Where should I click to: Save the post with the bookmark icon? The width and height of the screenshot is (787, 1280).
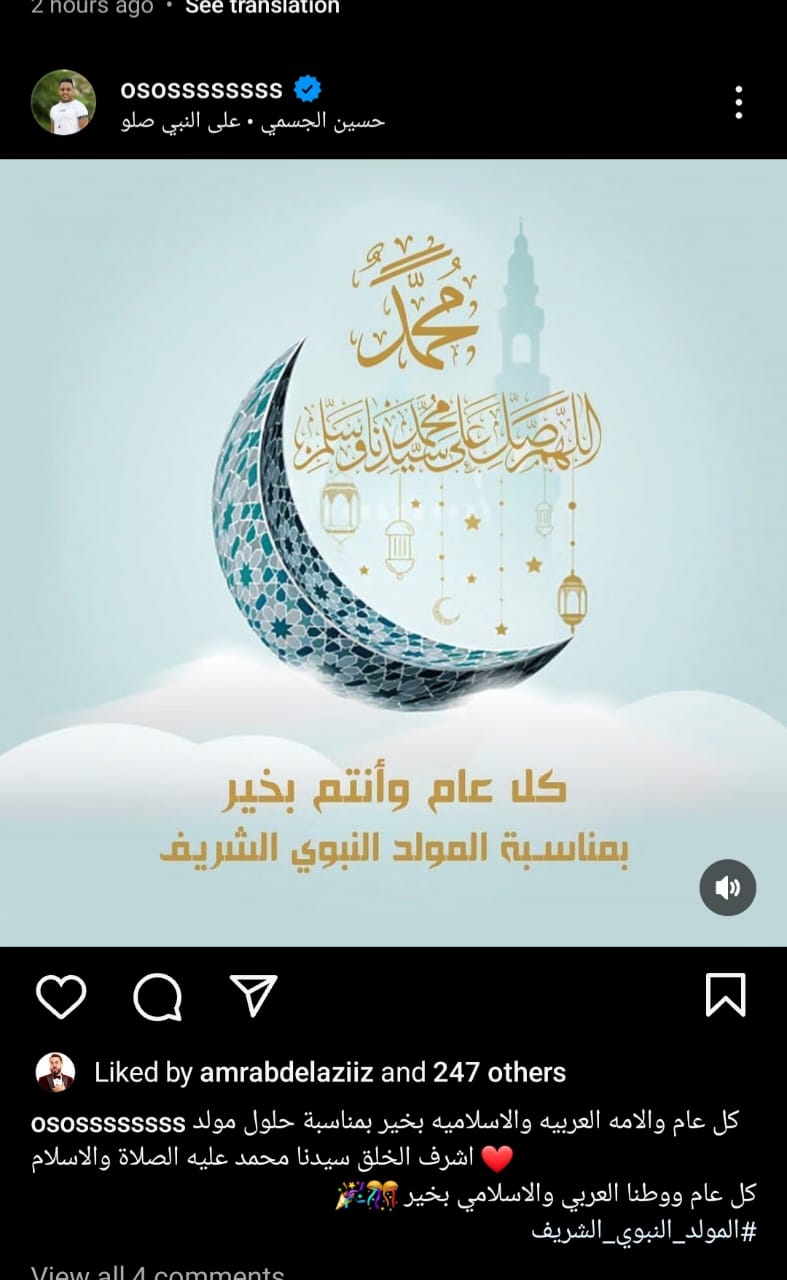(x=725, y=996)
